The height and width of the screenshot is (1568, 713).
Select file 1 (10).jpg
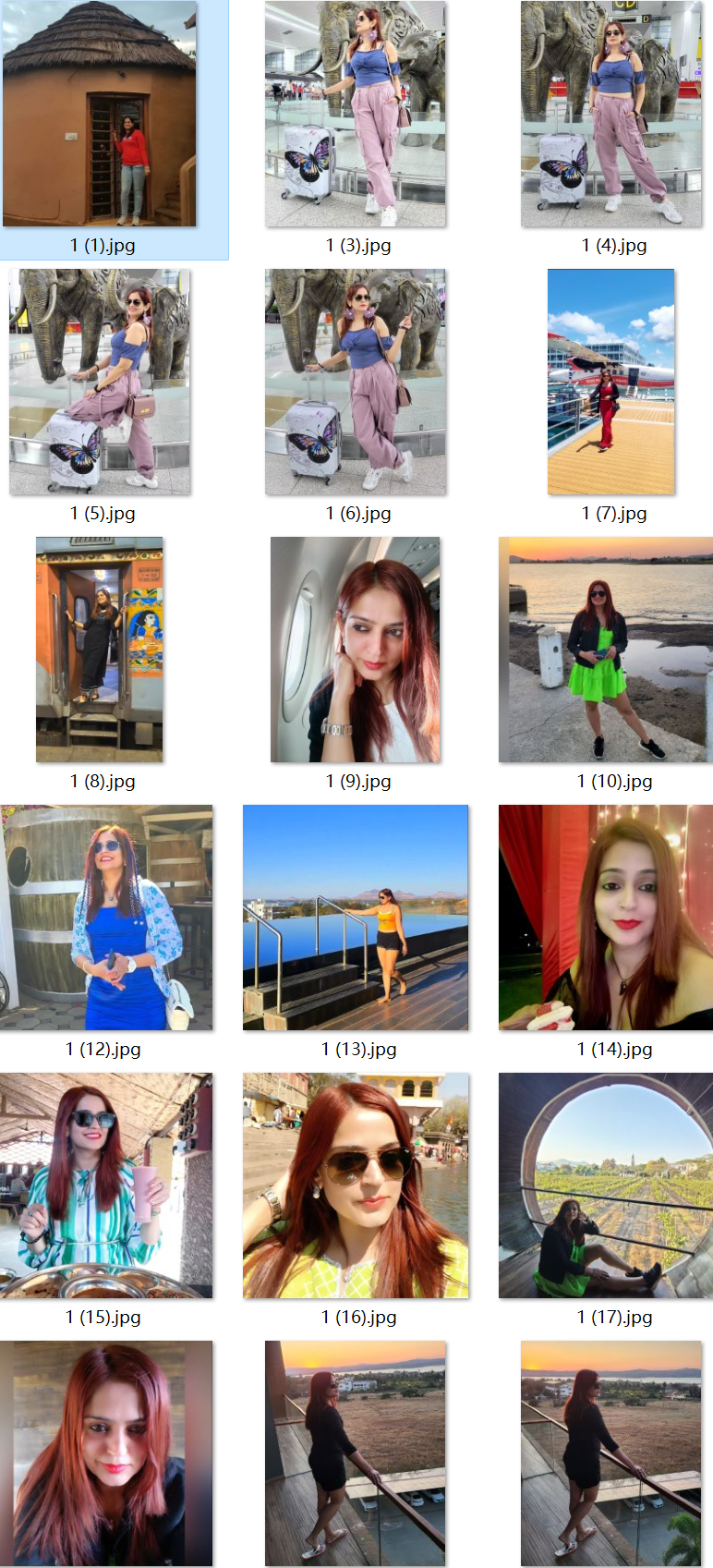click(x=606, y=650)
